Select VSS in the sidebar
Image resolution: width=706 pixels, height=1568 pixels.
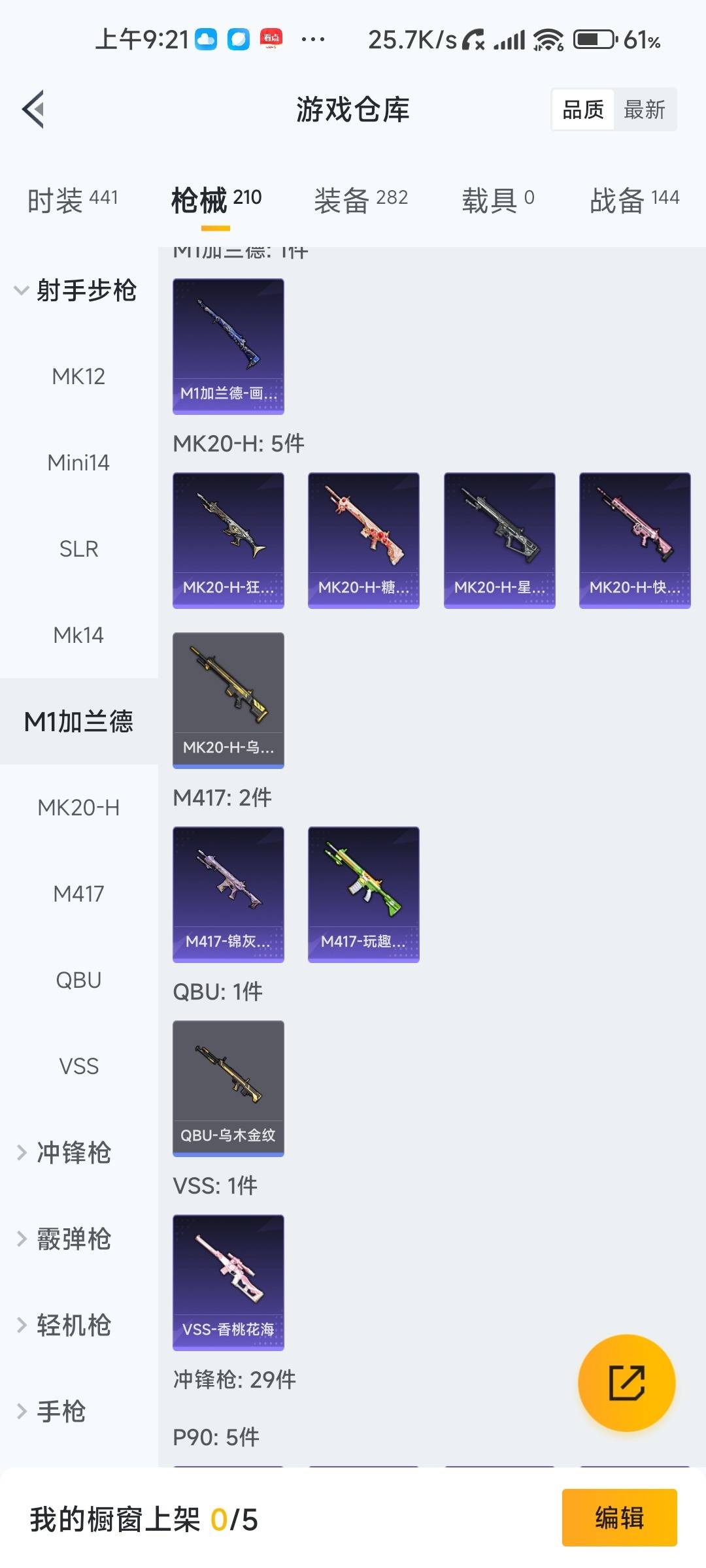pos(78,1066)
